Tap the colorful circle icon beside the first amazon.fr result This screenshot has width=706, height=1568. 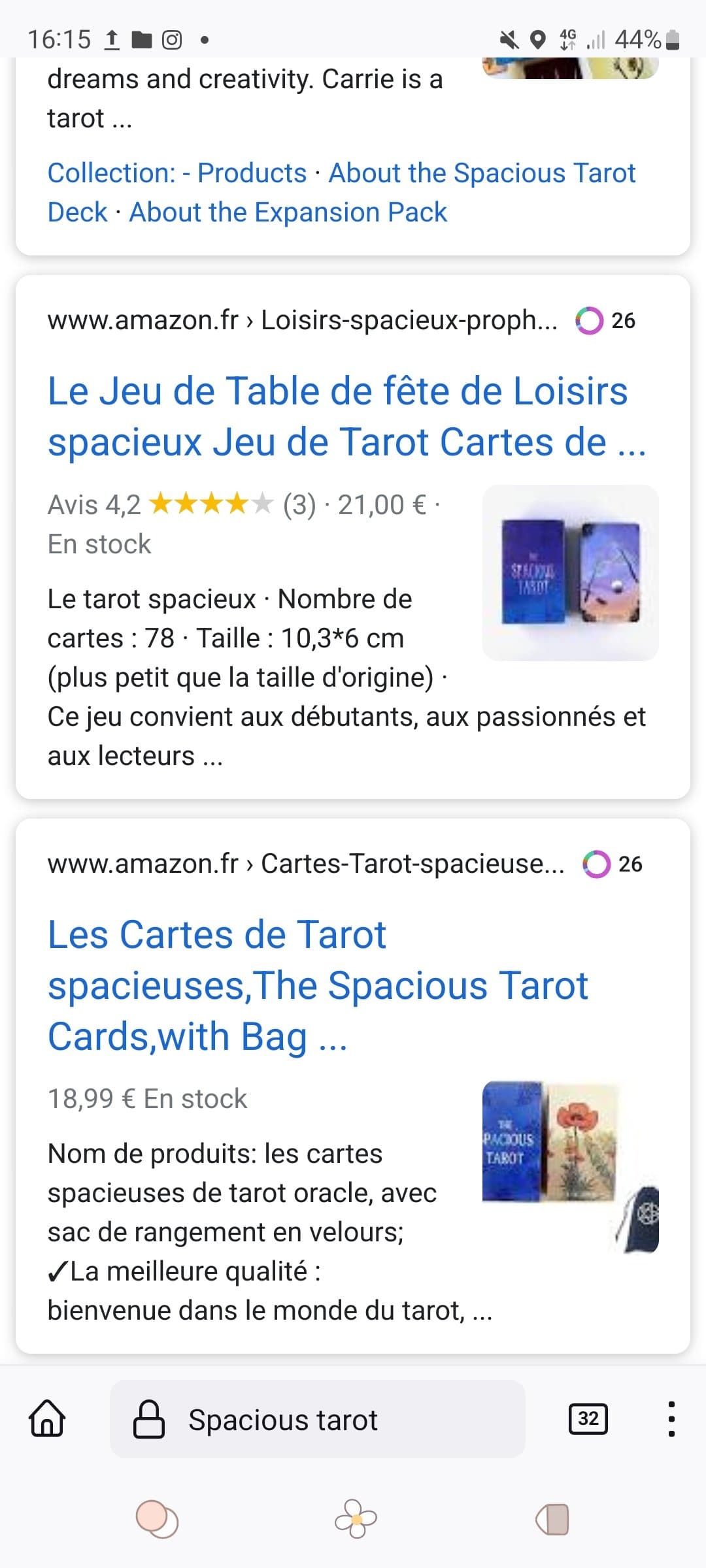(589, 320)
